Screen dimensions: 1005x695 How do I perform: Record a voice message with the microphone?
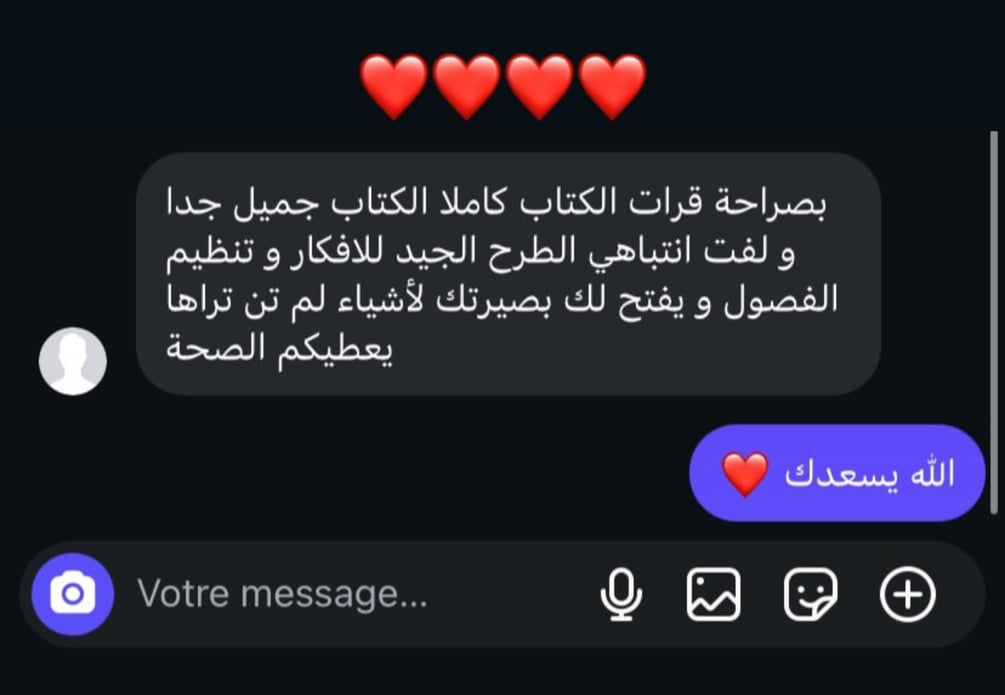click(x=620, y=595)
